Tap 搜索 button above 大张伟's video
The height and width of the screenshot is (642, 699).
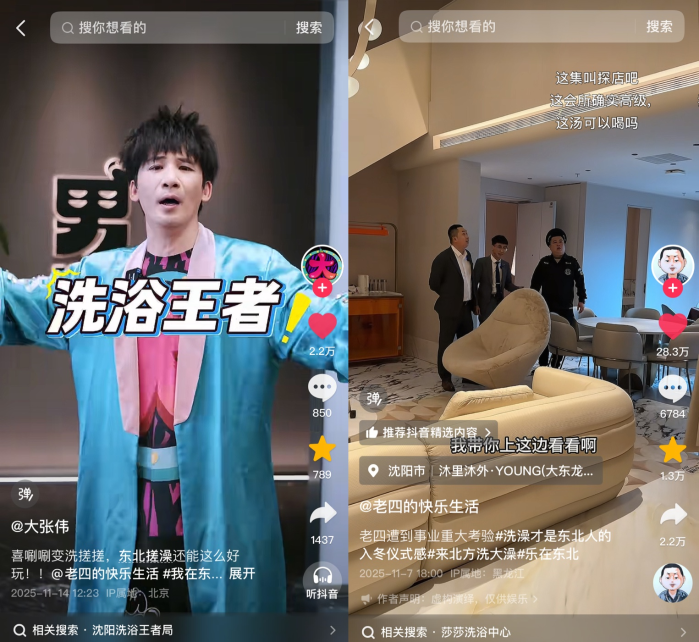point(309,28)
